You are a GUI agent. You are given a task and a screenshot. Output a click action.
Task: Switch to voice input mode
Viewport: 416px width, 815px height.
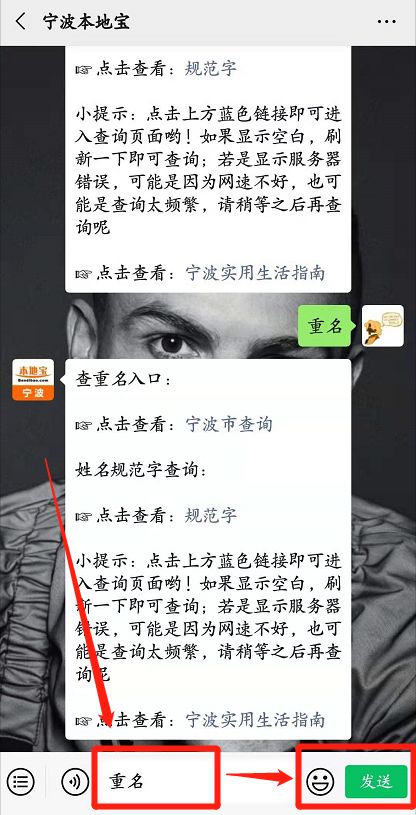pos(74,781)
